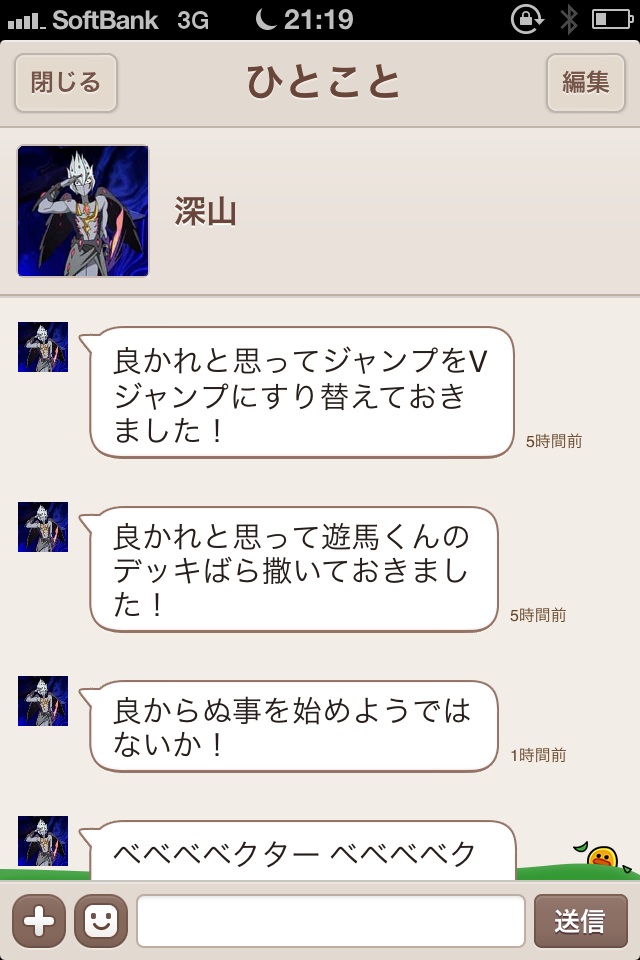Open the emoji sticker picker

click(x=101, y=920)
